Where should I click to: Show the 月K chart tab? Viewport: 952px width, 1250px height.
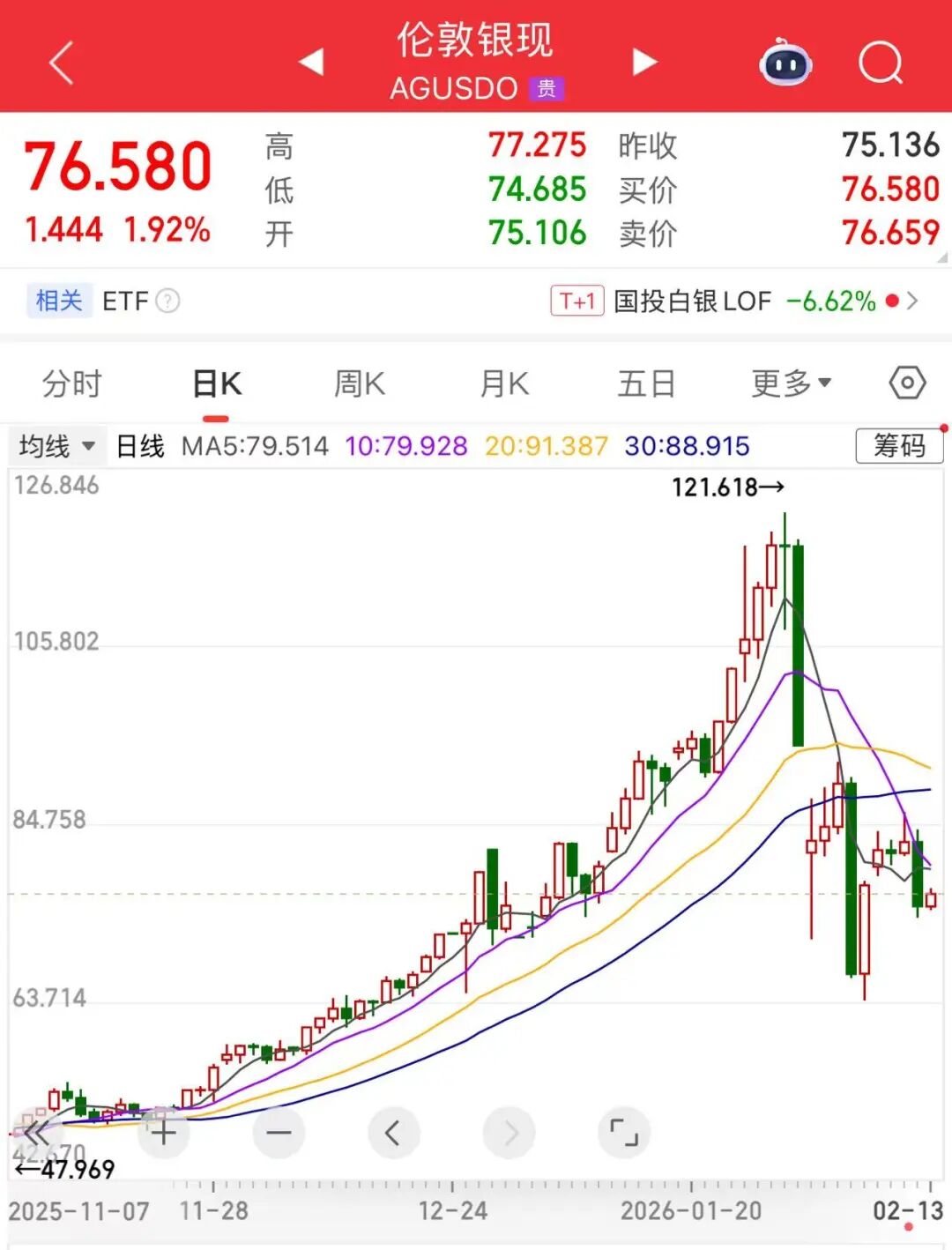click(504, 384)
